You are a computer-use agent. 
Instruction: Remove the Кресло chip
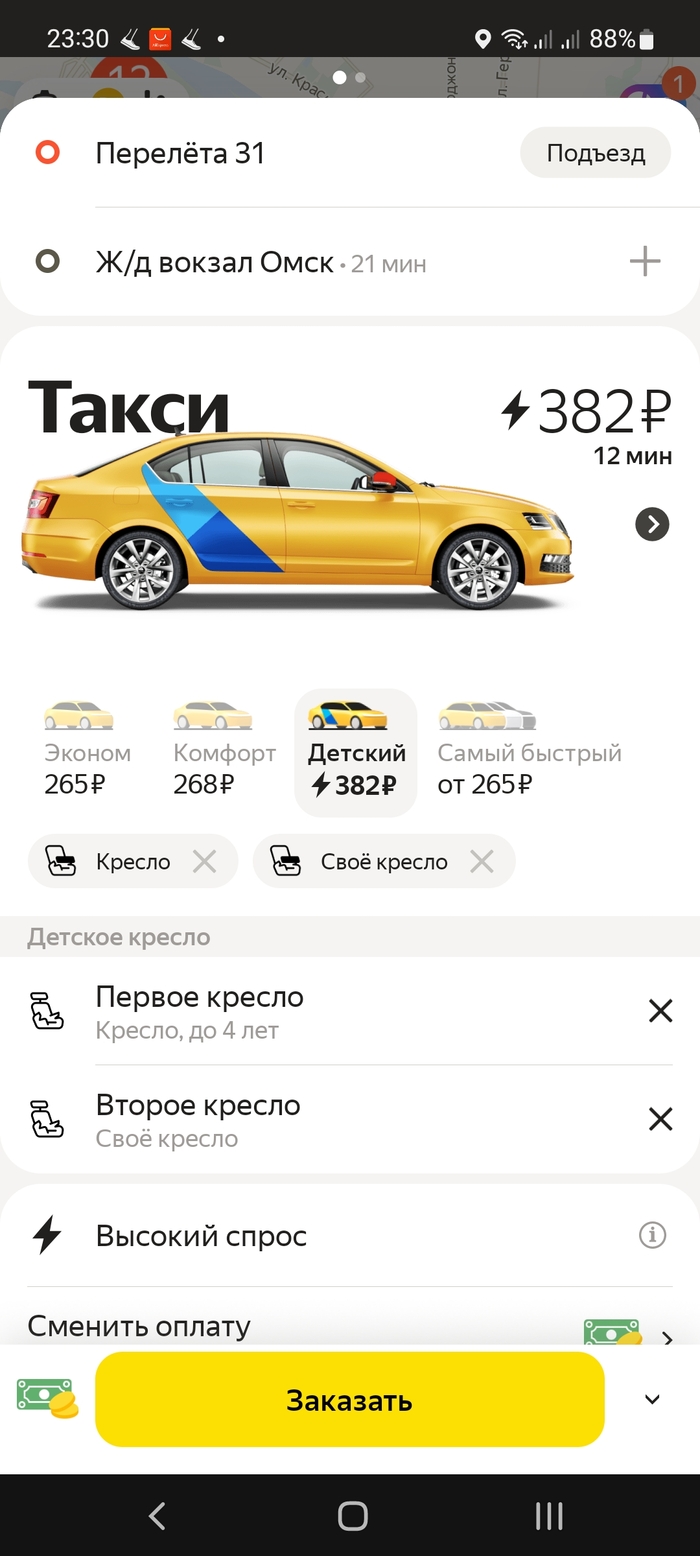tap(204, 861)
